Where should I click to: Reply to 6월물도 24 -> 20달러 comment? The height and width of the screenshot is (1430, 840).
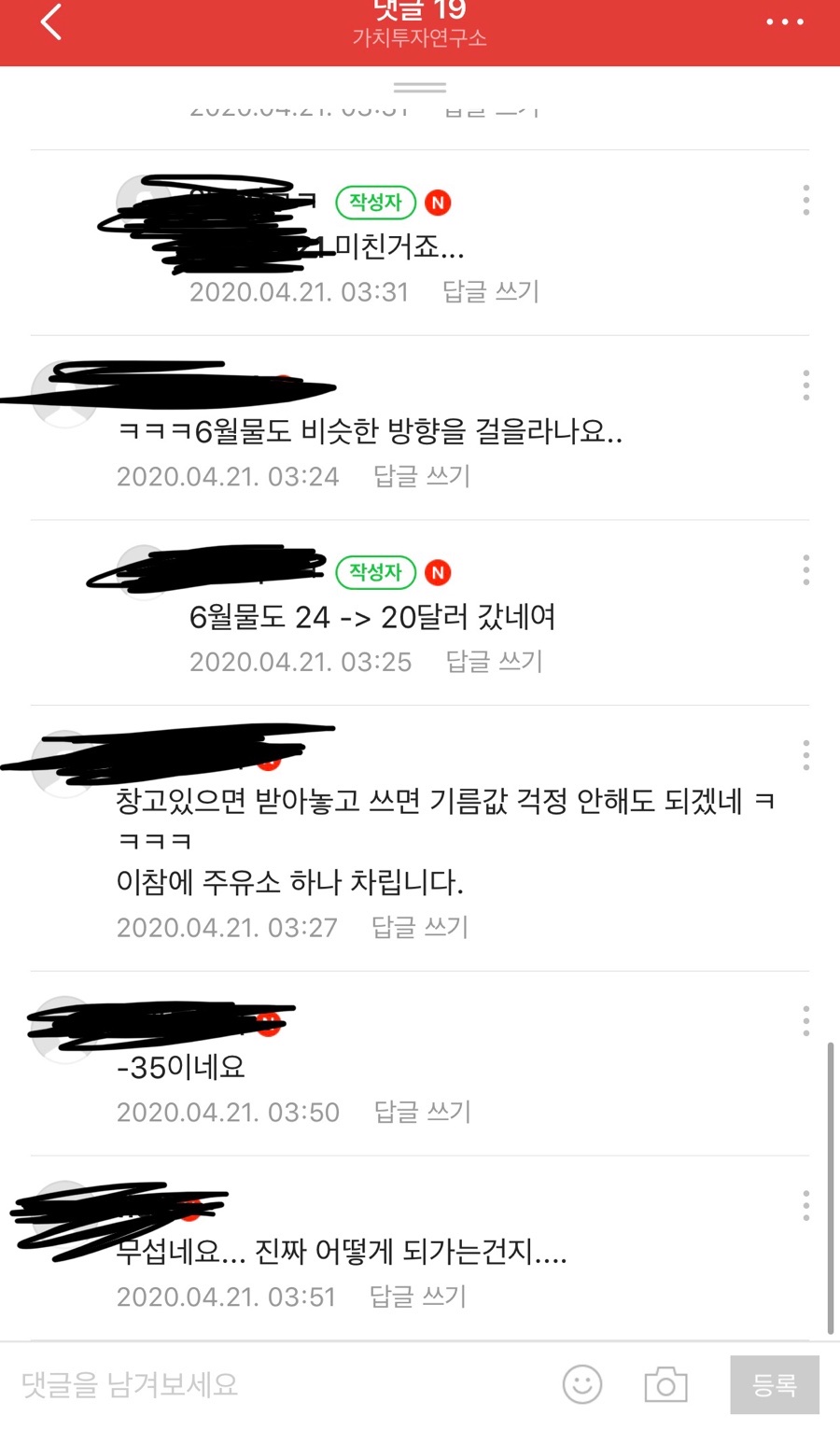(494, 661)
